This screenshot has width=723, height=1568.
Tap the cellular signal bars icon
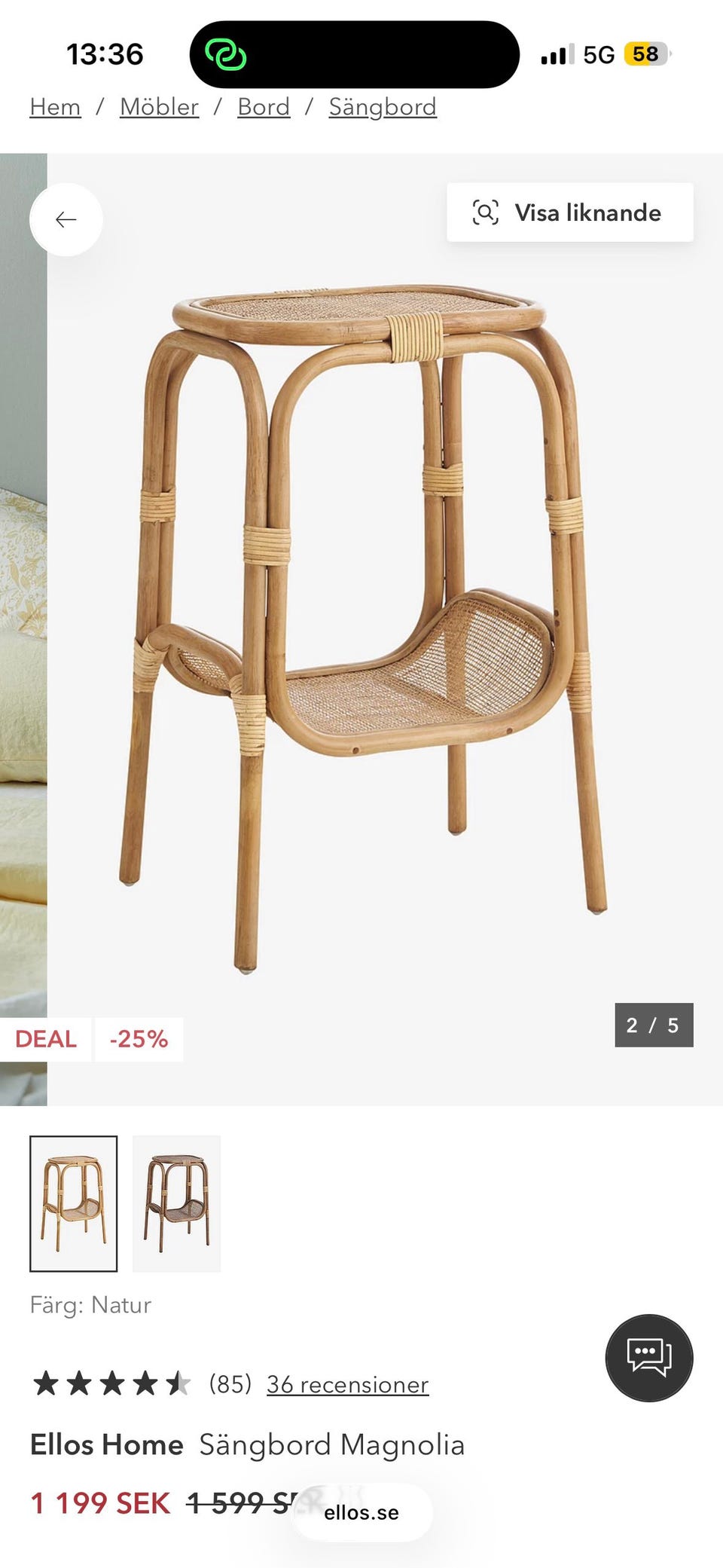point(557,53)
